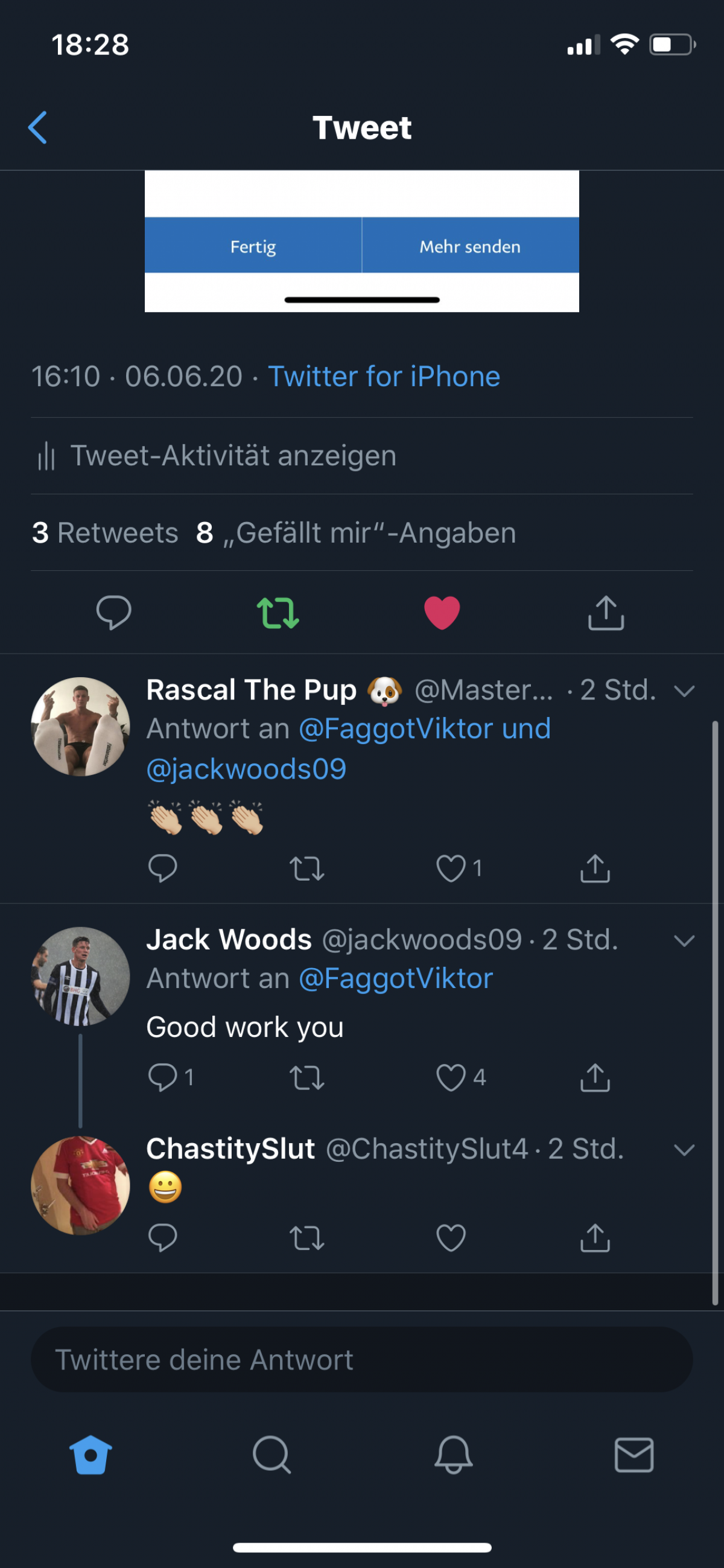Screen dimensions: 724x1568
Task: Open the @jackwoods09 mention link
Action: point(246,769)
